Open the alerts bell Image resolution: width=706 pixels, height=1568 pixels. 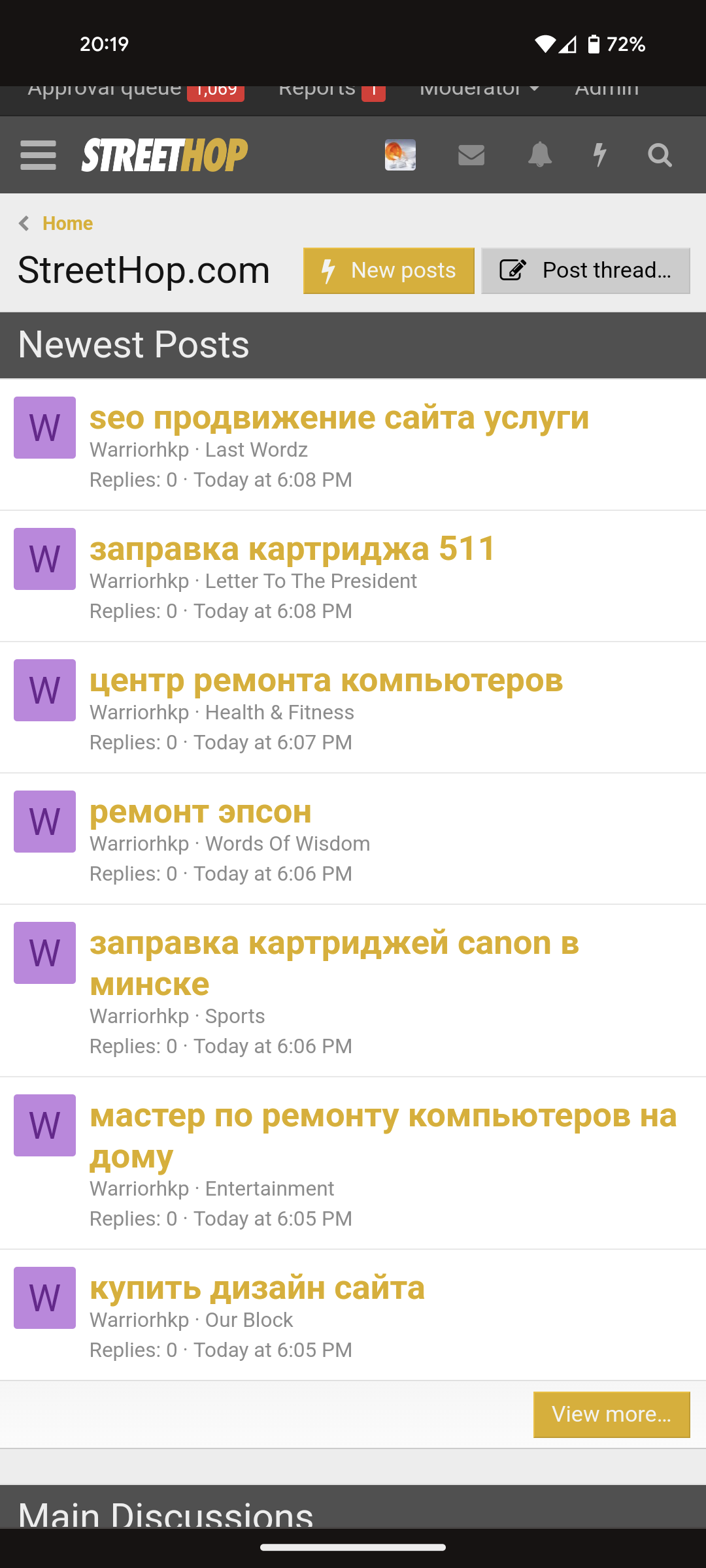point(540,155)
